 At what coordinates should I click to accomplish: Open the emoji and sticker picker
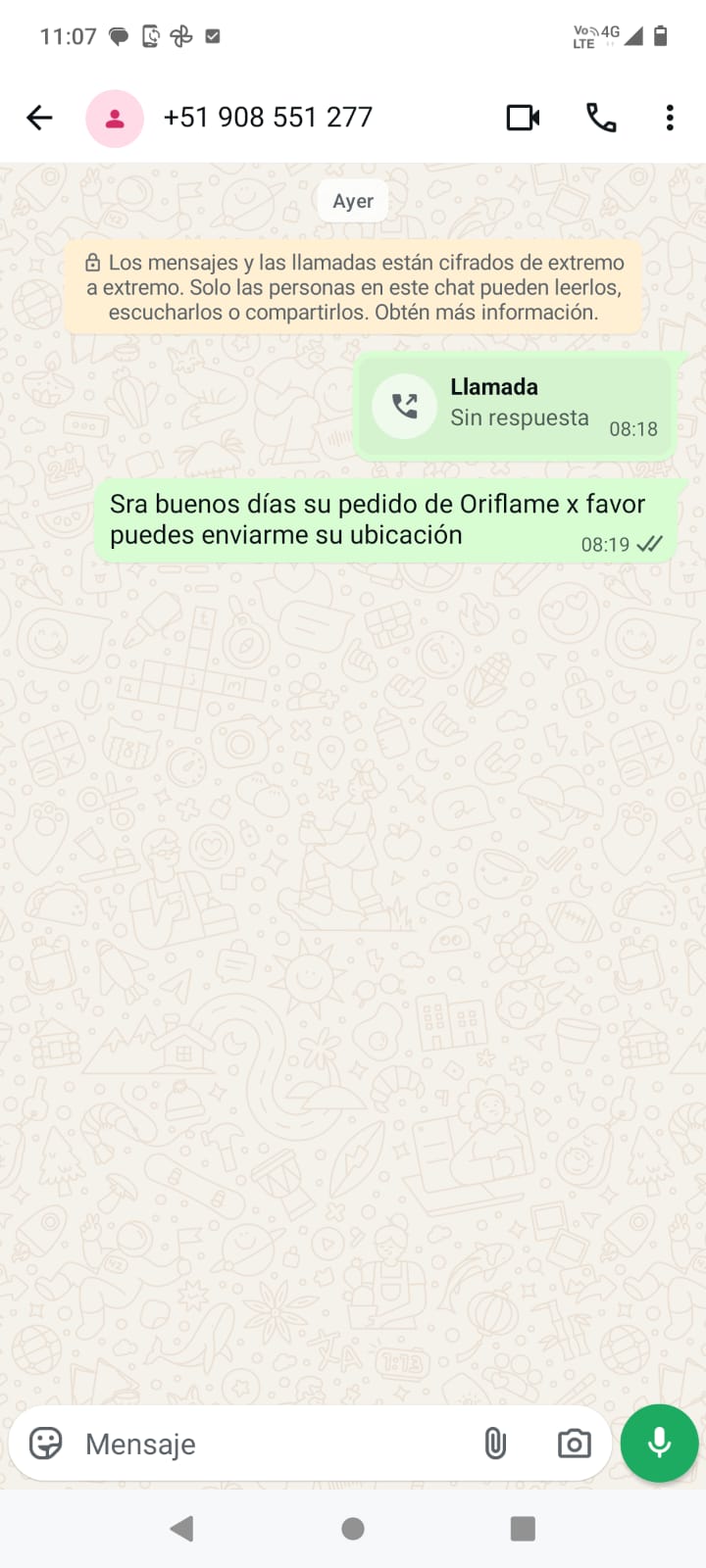(x=46, y=1443)
